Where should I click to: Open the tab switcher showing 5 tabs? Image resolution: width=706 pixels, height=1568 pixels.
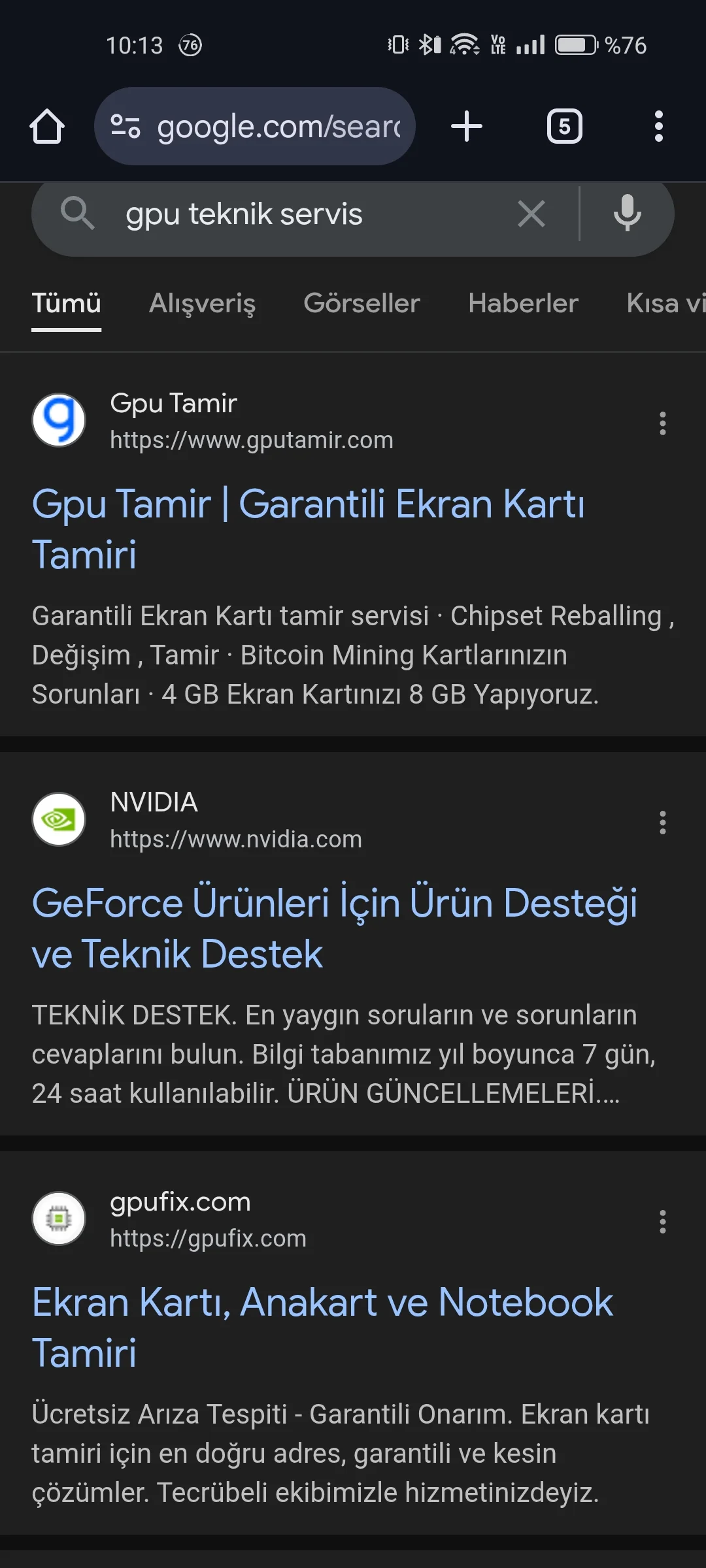click(564, 126)
